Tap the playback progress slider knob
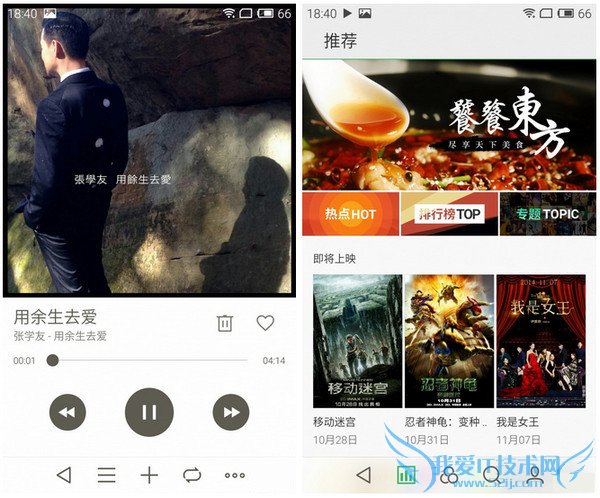 pos(53,360)
